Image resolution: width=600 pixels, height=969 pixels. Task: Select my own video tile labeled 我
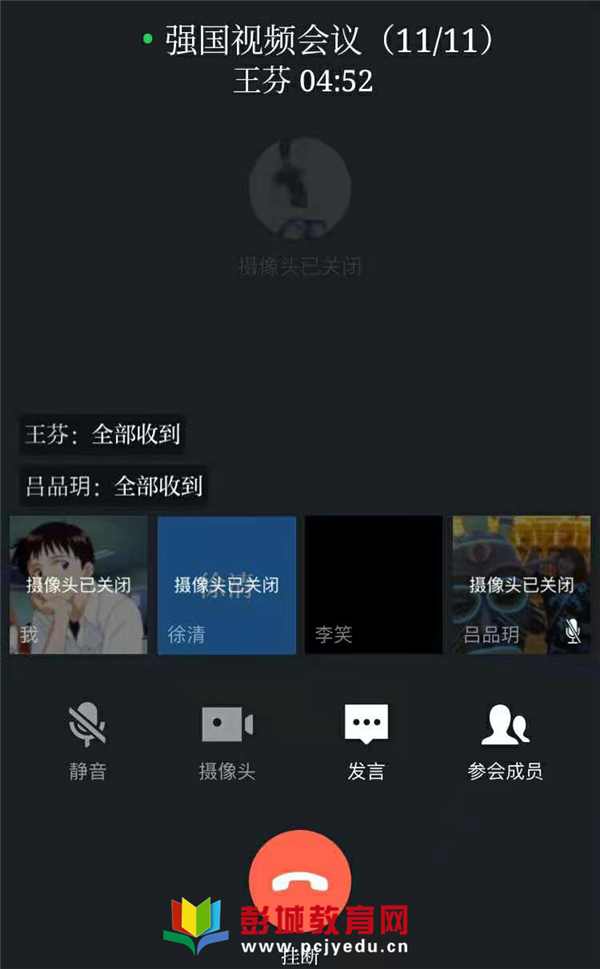click(x=78, y=585)
